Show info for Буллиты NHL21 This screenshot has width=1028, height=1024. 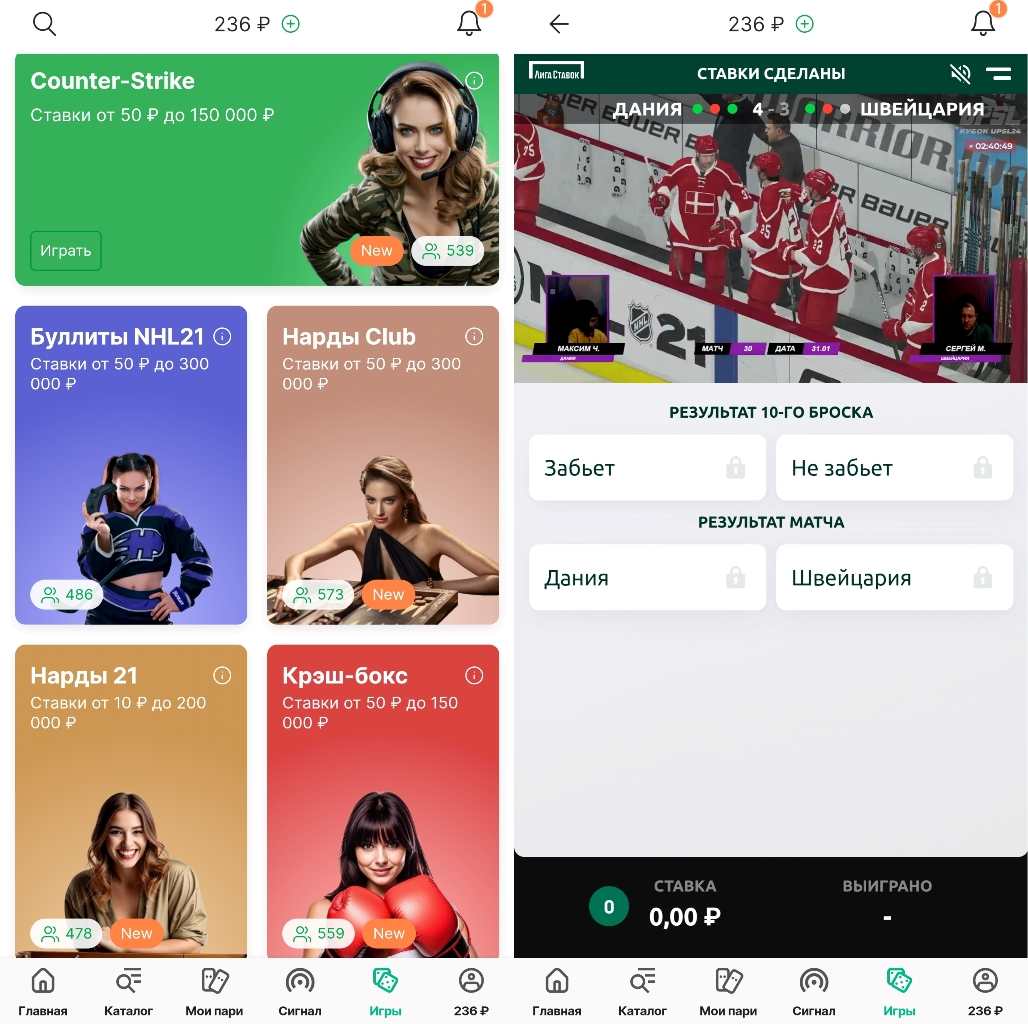coord(223,337)
